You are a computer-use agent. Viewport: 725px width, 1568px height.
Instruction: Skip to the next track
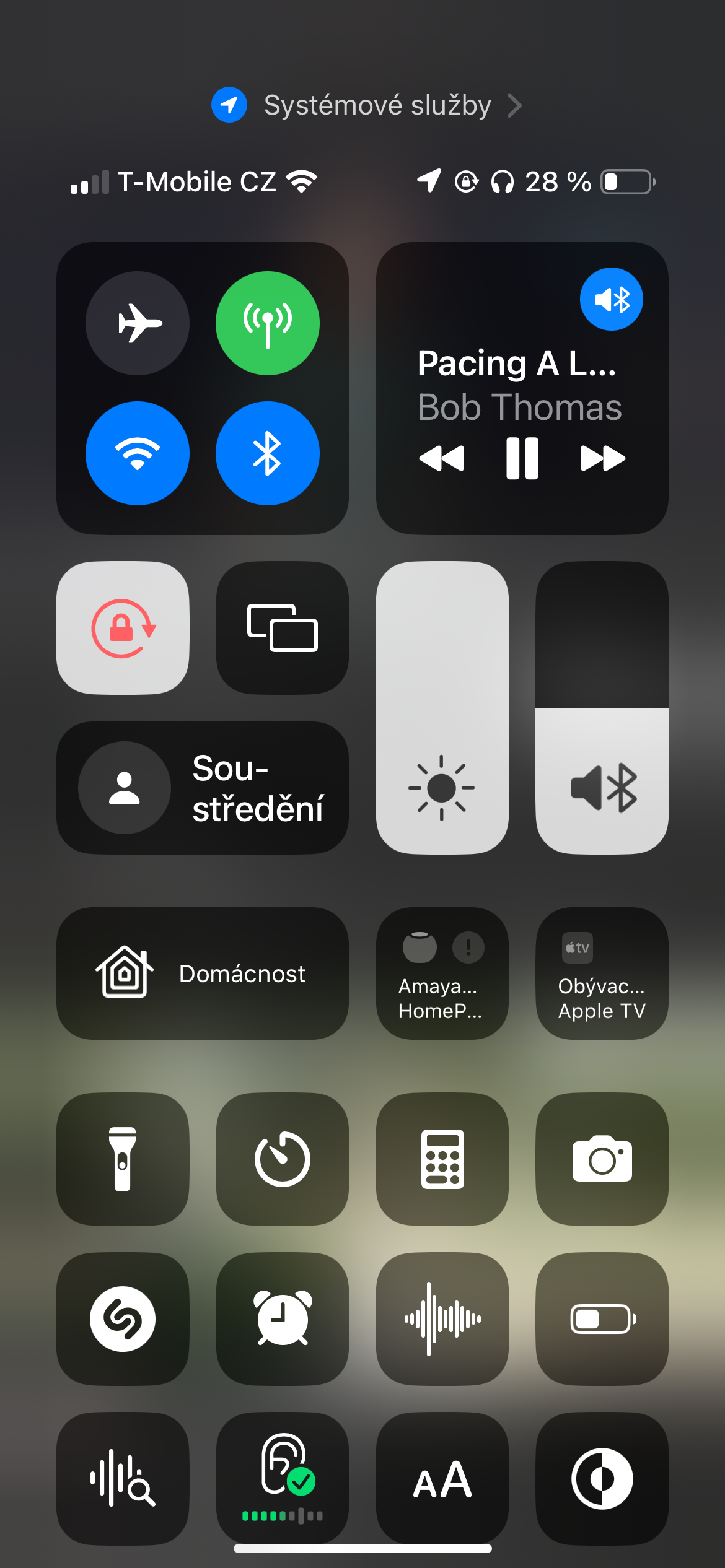click(x=602, y=458)
